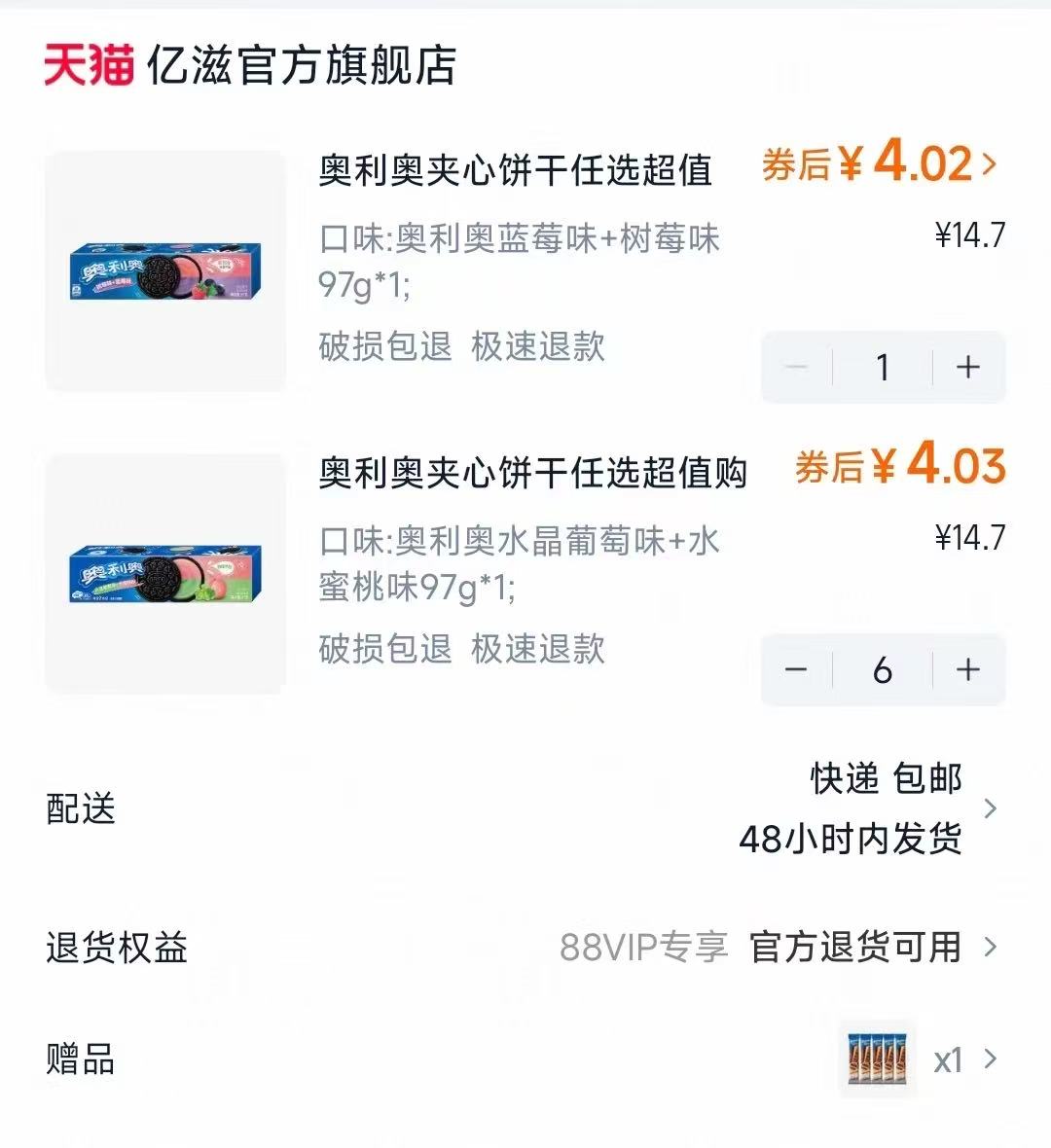Tap the plus icon for the blueberry Oreo item
This screenshot has height=1148, width=1051.
pos(966,367)
